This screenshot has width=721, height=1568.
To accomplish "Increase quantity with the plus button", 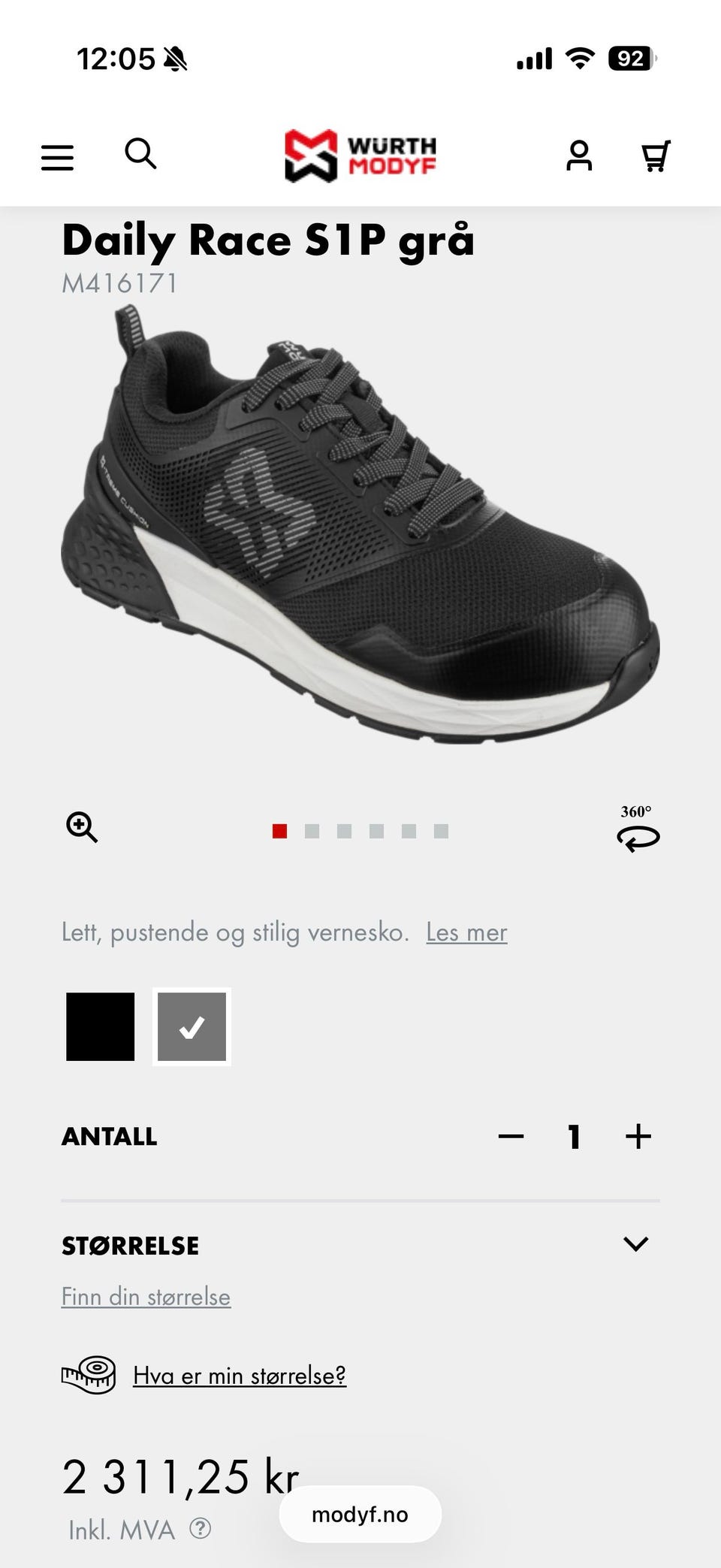I will pyautogui.click(x=638, y=1137).
